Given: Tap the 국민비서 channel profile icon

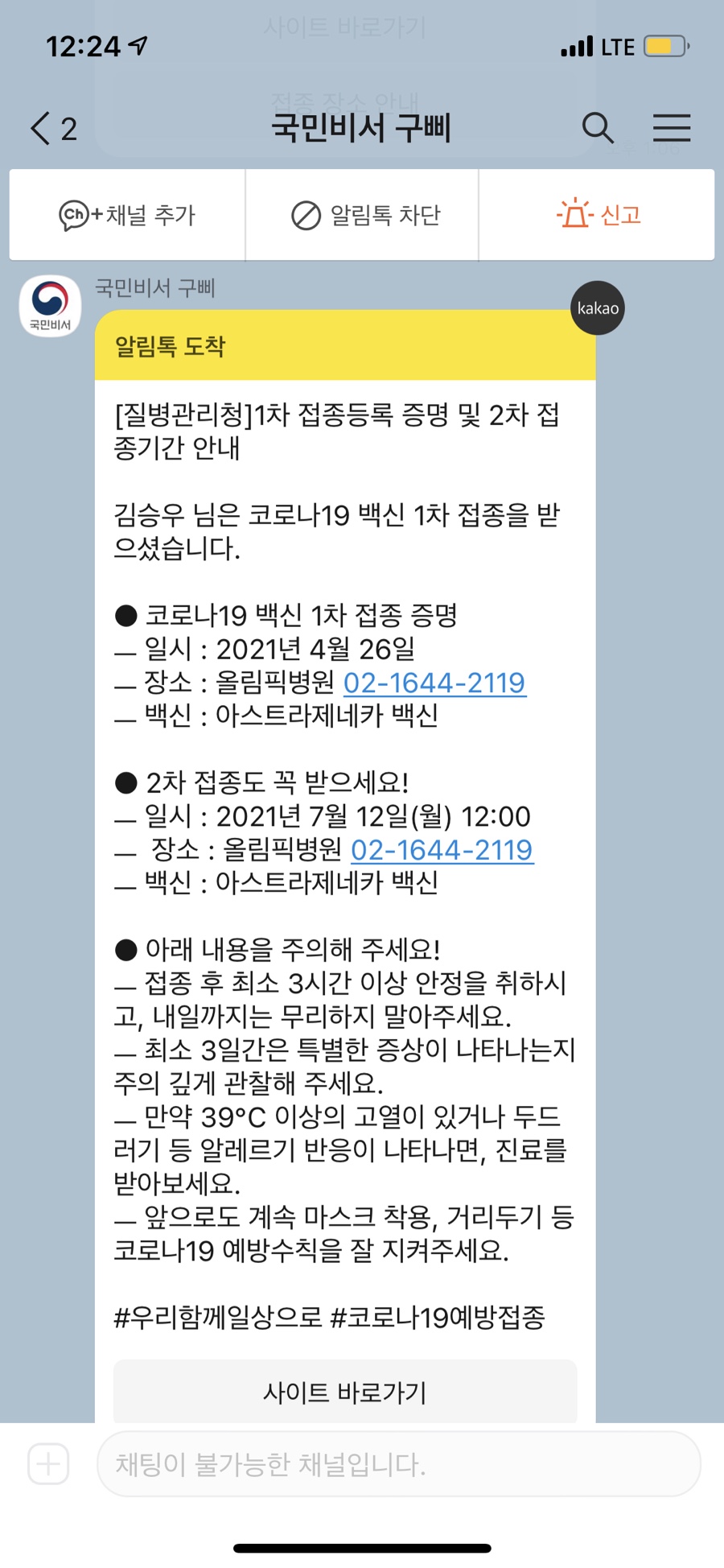Looking at the screenshot, I should point(48,303).
